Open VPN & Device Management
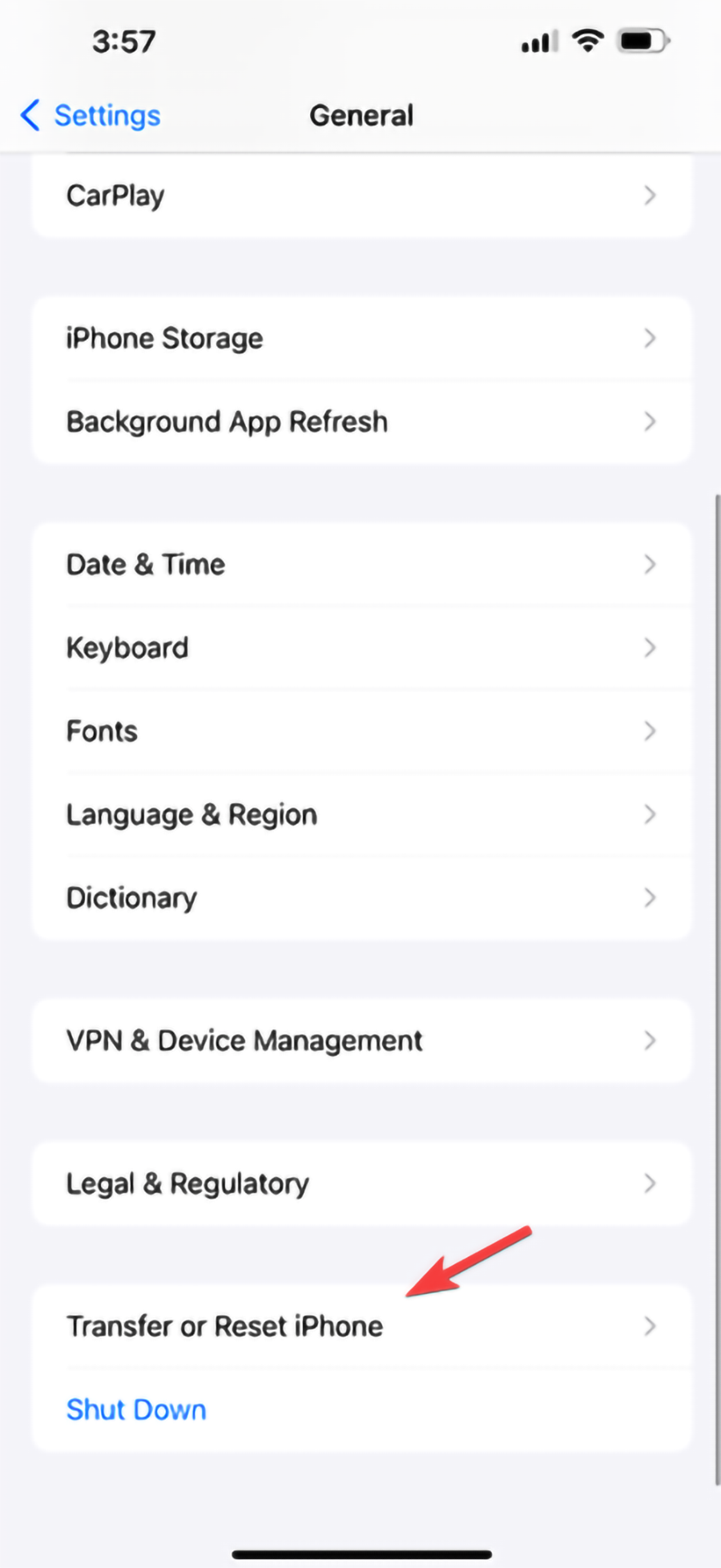Viewport: 721px width, 1568px height. pos(361,1040)
